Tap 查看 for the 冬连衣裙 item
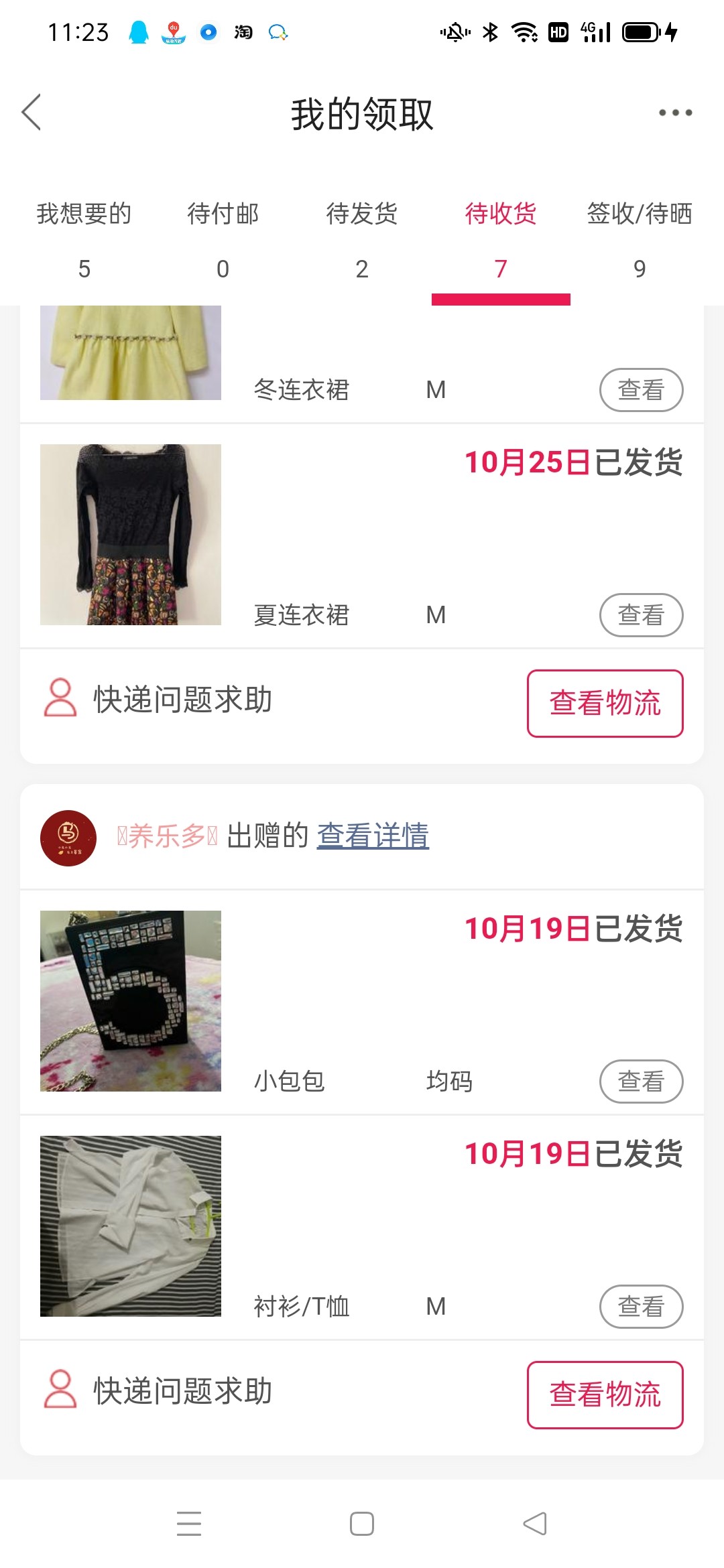The image size is (724, 1568). (x=641, y=389)
